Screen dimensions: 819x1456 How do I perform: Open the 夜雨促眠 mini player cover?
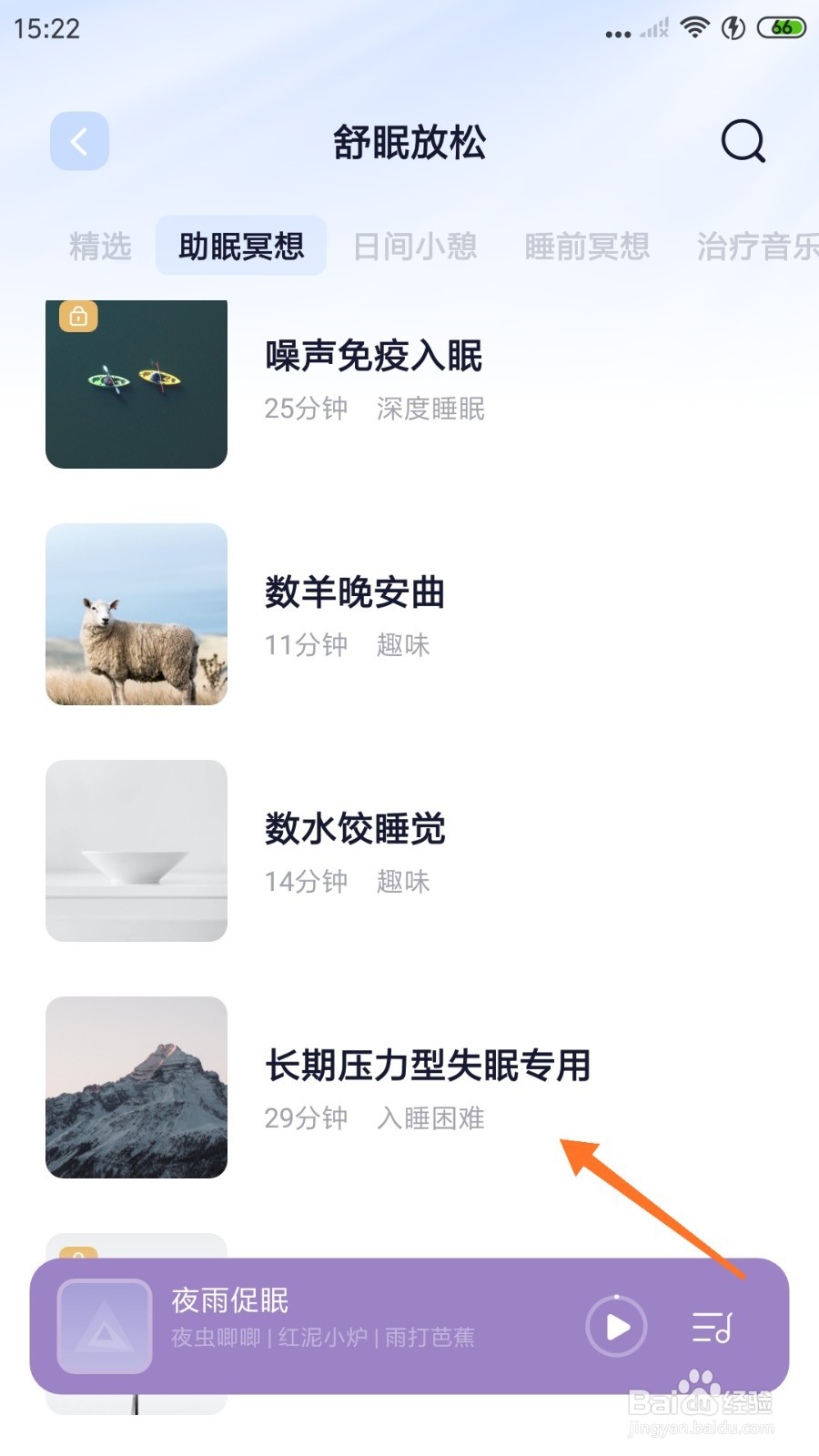tap(105, 1326)
